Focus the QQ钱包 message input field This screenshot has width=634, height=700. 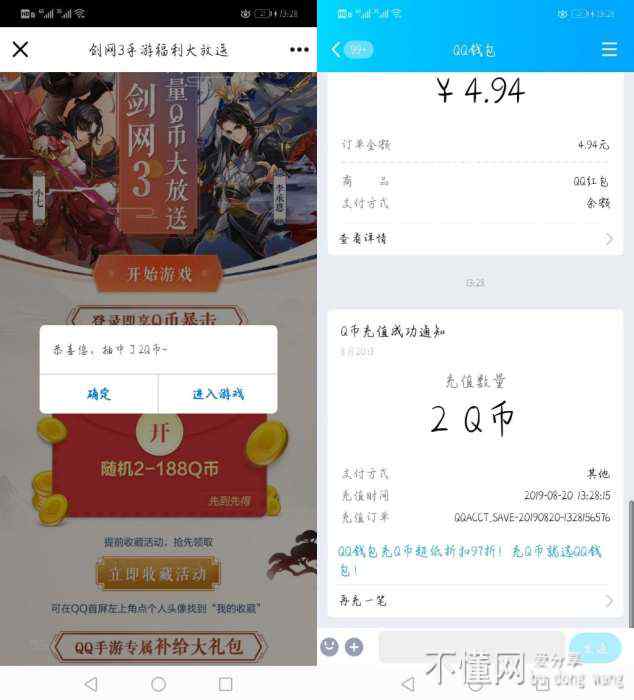coord(468,647)
